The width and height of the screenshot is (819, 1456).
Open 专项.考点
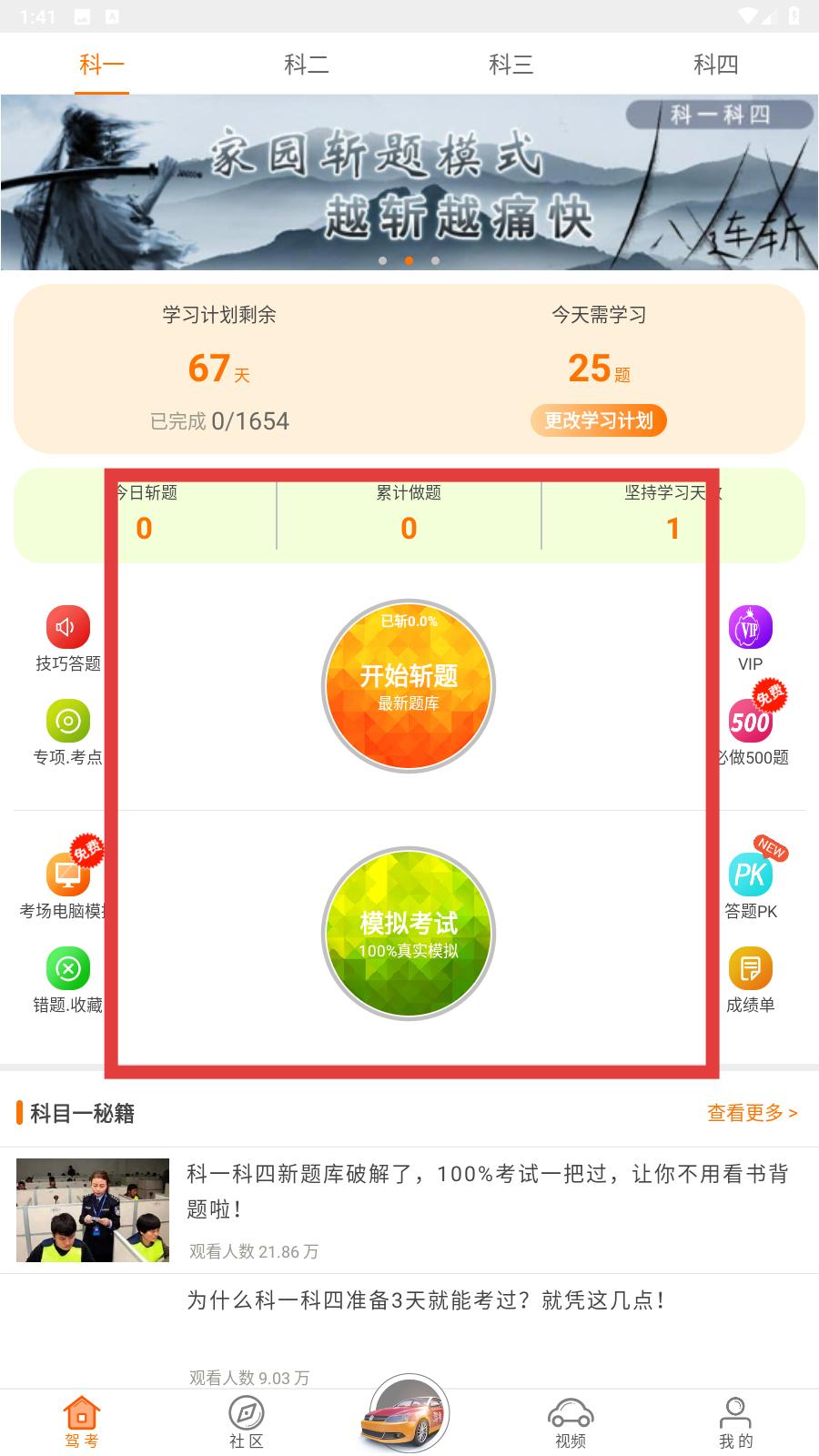coord(67,732)
